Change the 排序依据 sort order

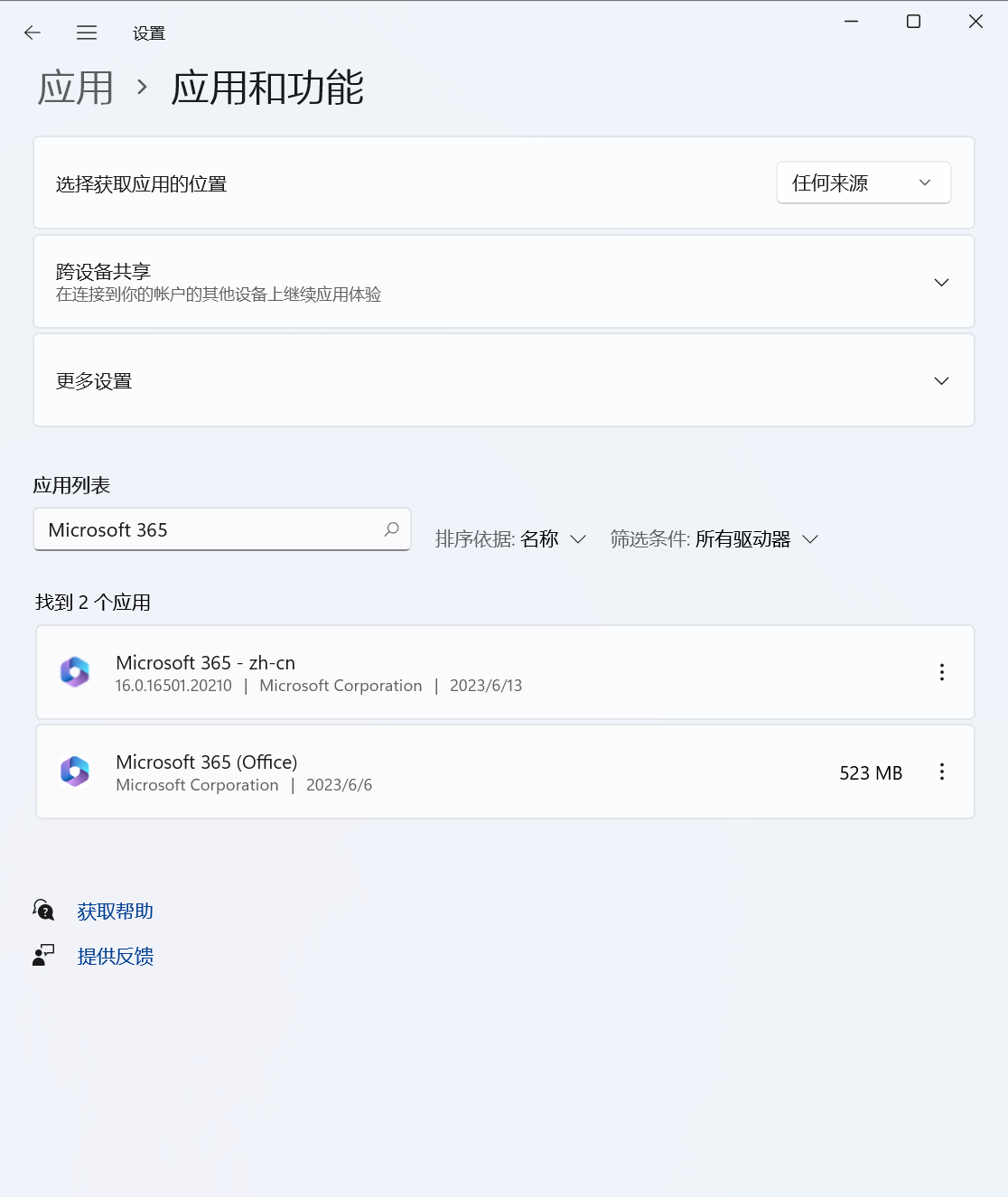coord(511,539)
